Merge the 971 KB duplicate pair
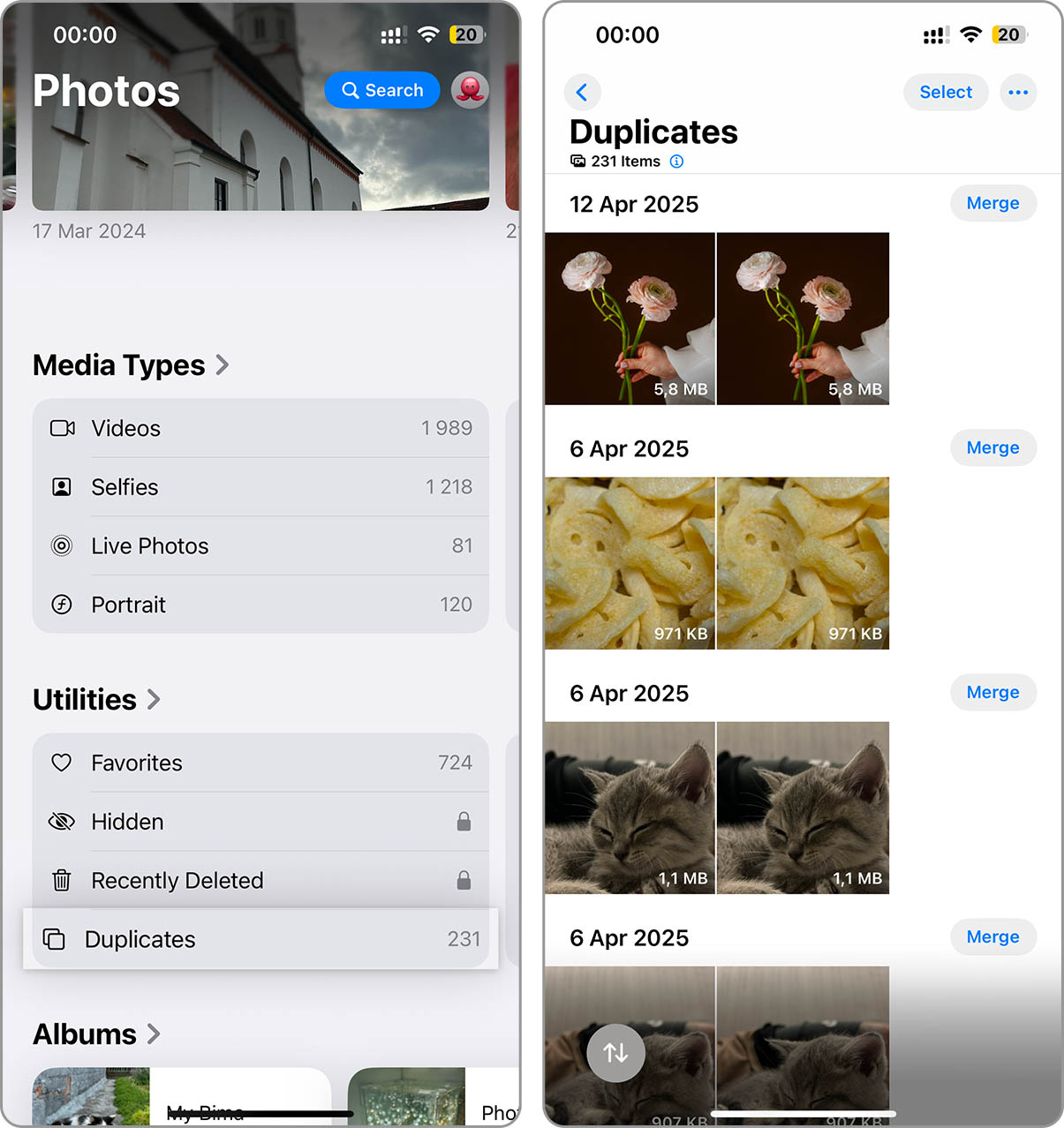 coord(992,447)
